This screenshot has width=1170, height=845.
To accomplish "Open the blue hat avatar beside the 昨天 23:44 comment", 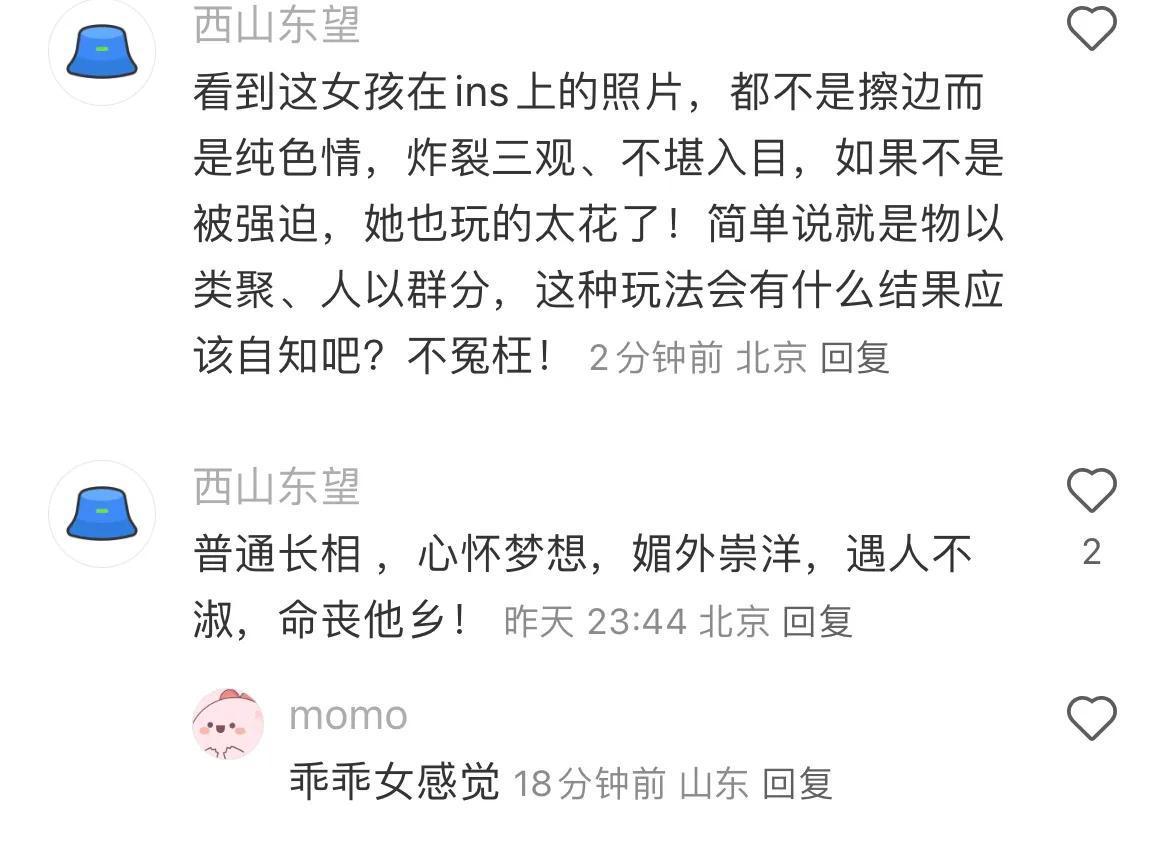I will tap(102, 513).
